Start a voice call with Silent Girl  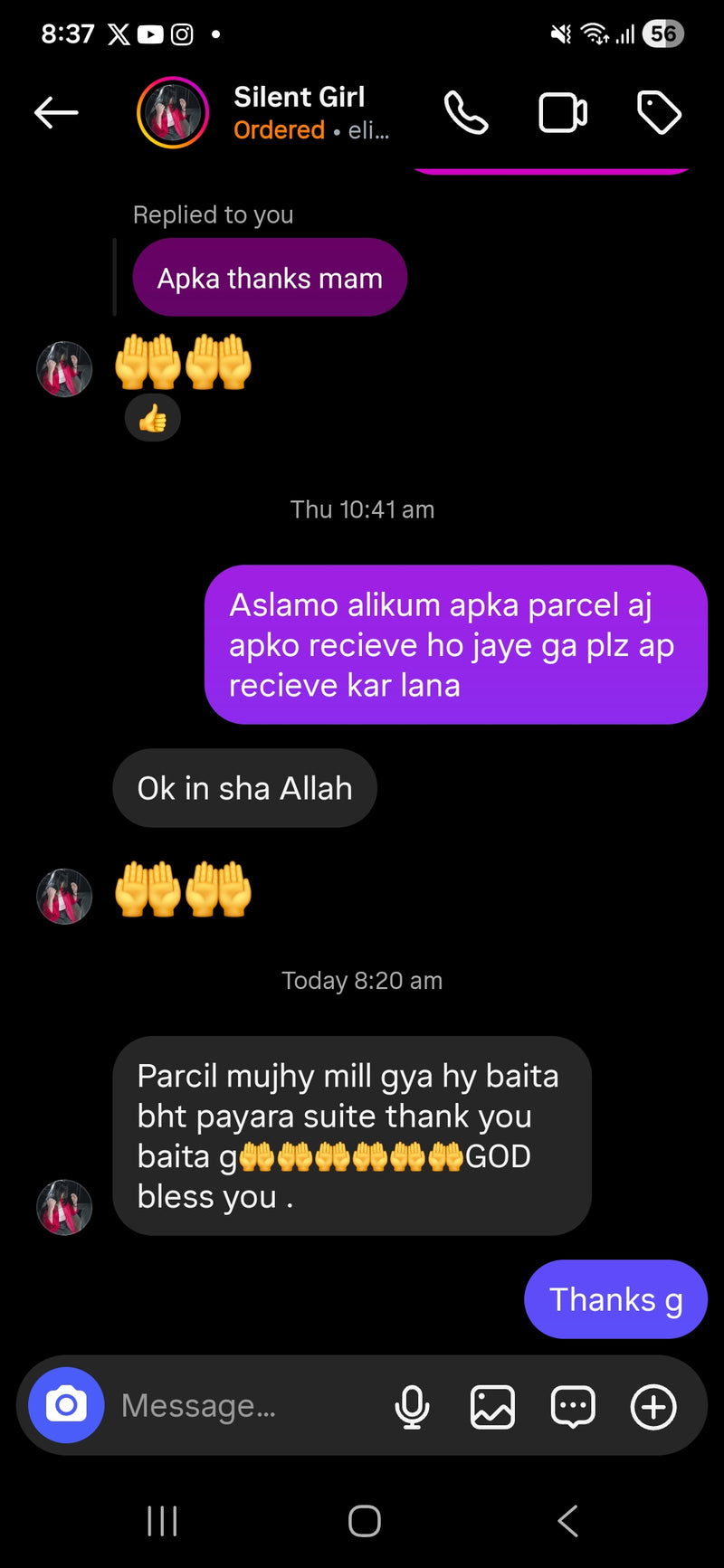pyautogui.click(x=466, y=112)
